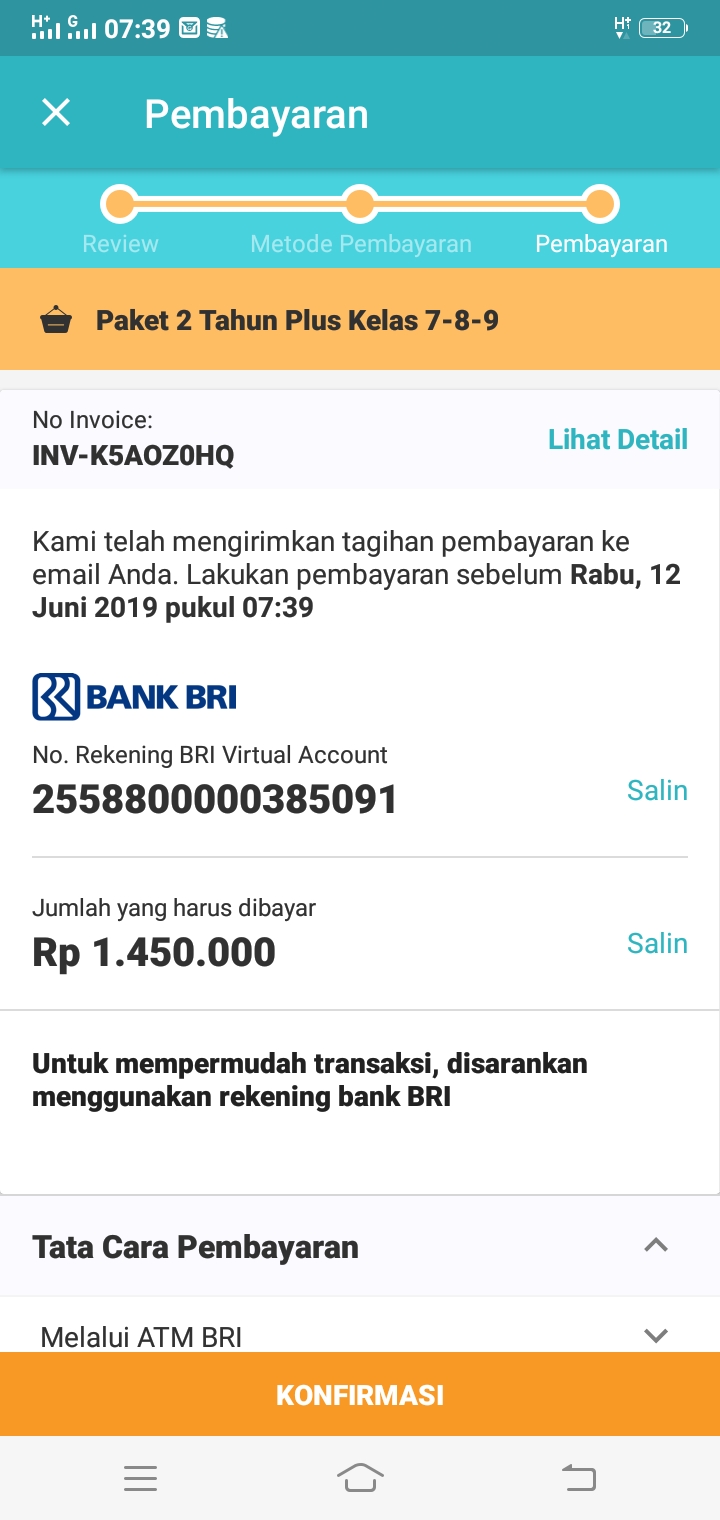Tap the KONFIRMASI button
This screenshot has height=1520, width=720.
[360, 1395]
